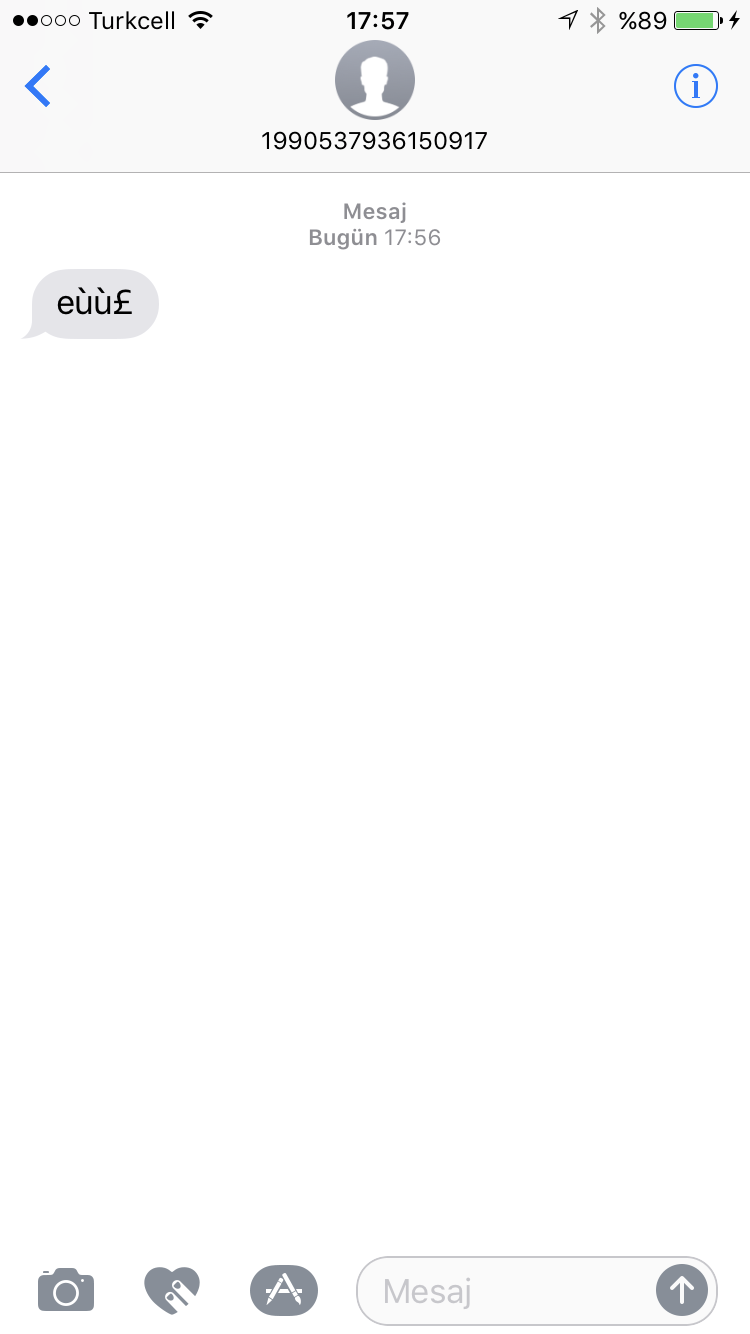The height and width of the screenshot is (1334, 750).
Task: Open the iMessage App Store icon
Action: (284, 1290)
